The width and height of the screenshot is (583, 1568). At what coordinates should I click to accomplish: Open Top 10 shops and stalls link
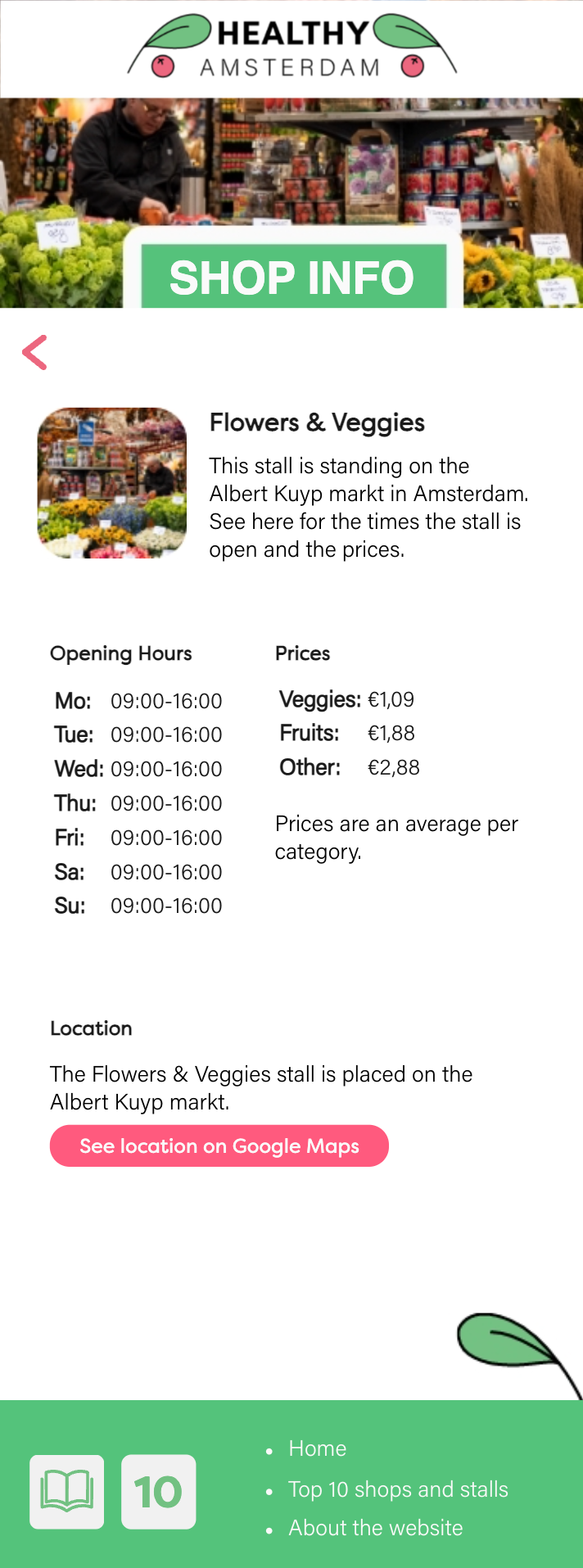click(x=398, y=1489)
